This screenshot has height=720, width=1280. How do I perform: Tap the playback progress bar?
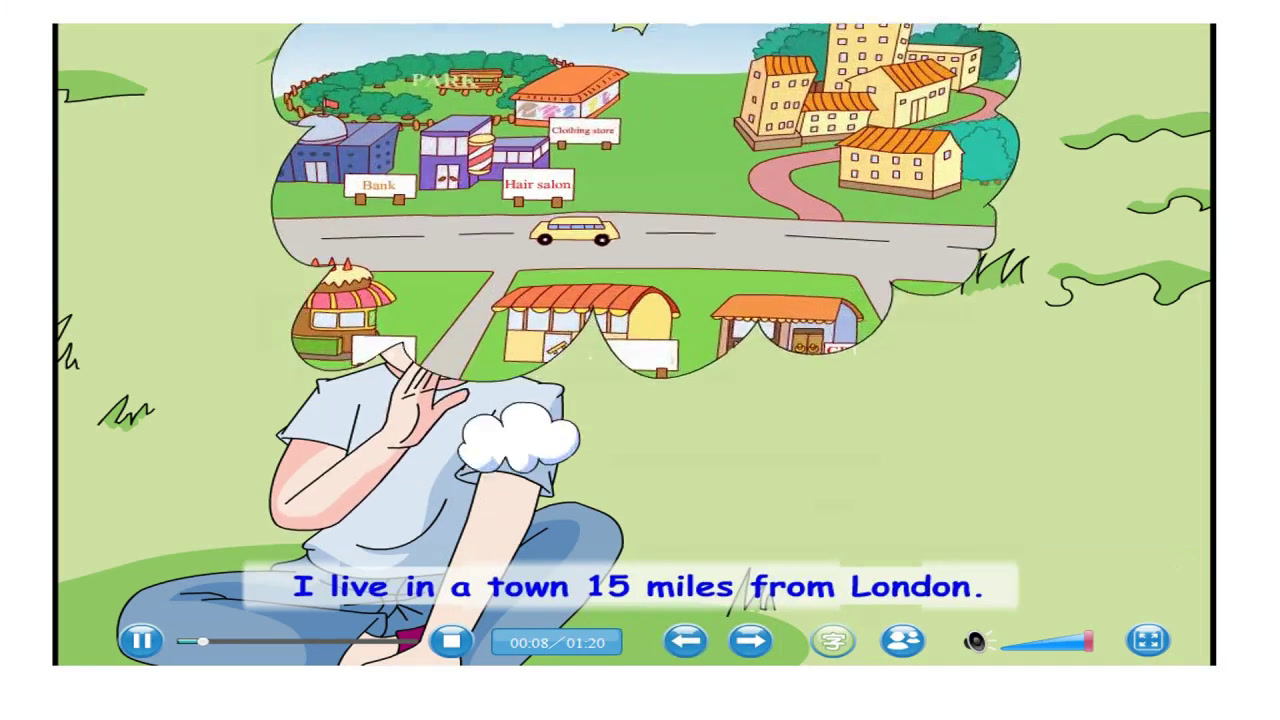pos(290,641)
